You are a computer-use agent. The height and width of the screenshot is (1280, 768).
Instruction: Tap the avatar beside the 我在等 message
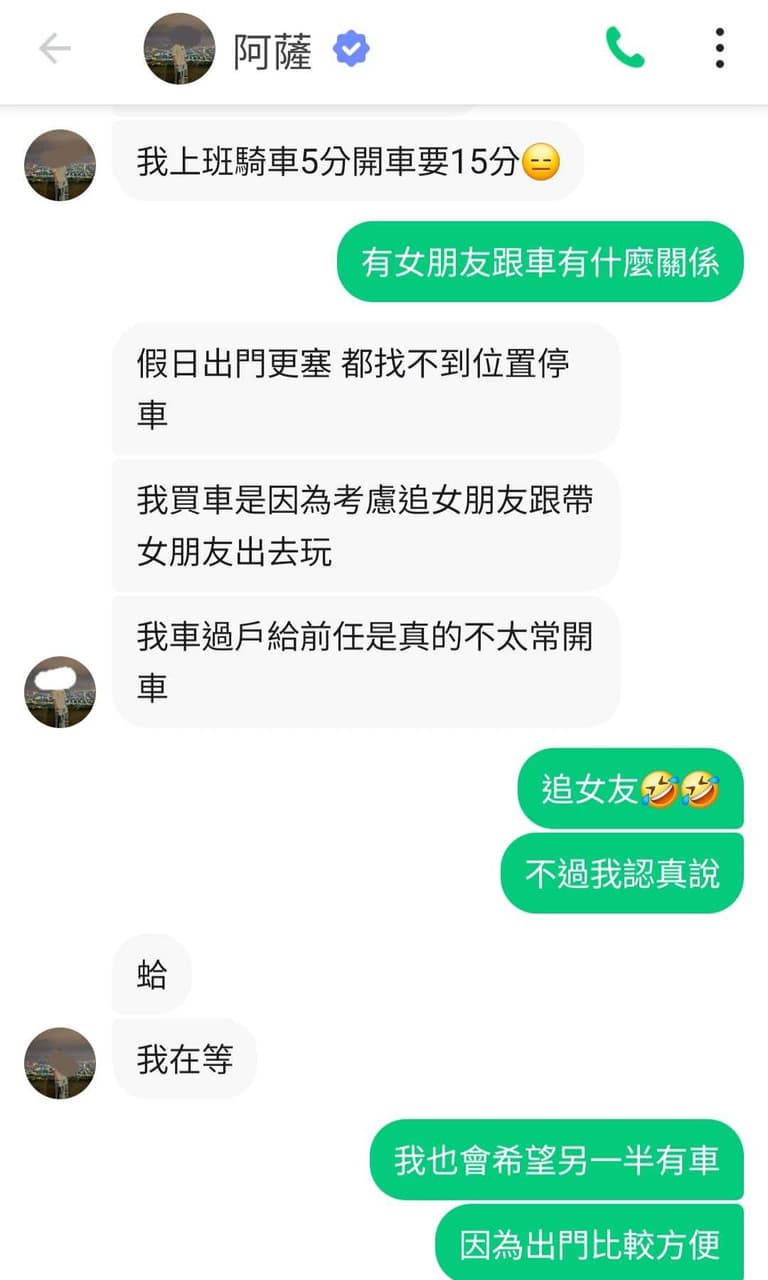click(60, 1063)
